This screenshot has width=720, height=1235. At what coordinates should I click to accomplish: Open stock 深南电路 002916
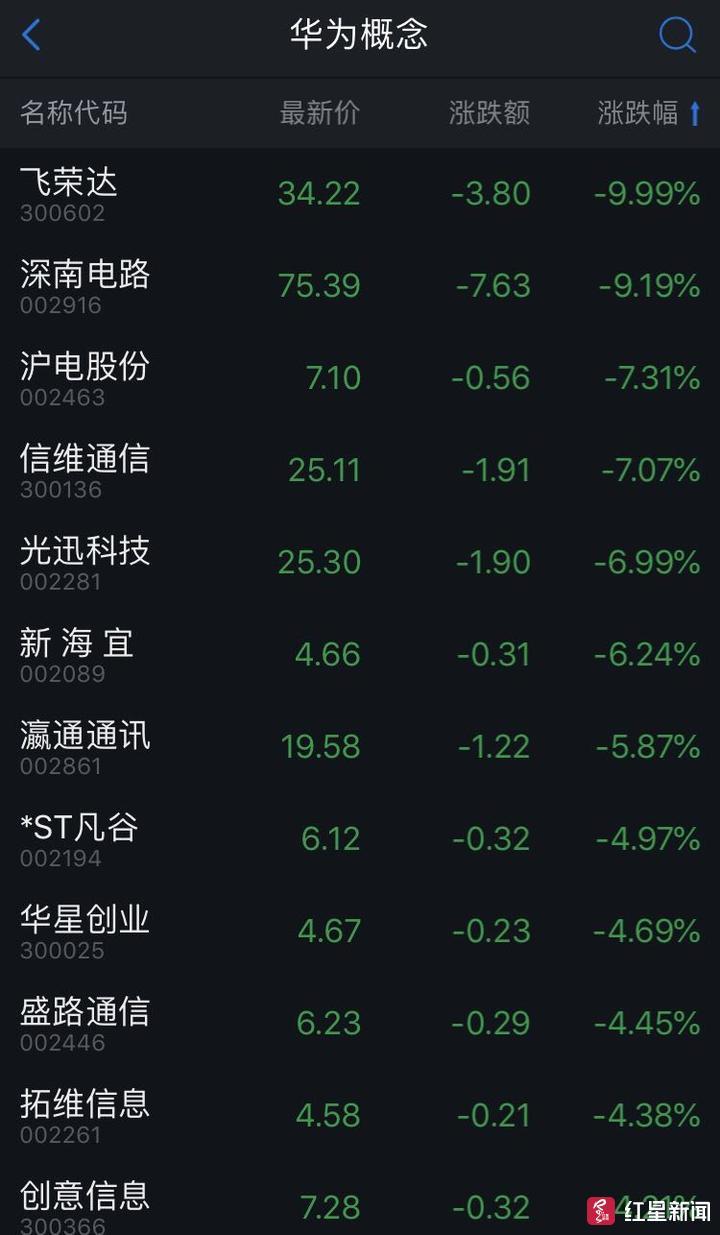click(360, 286)
